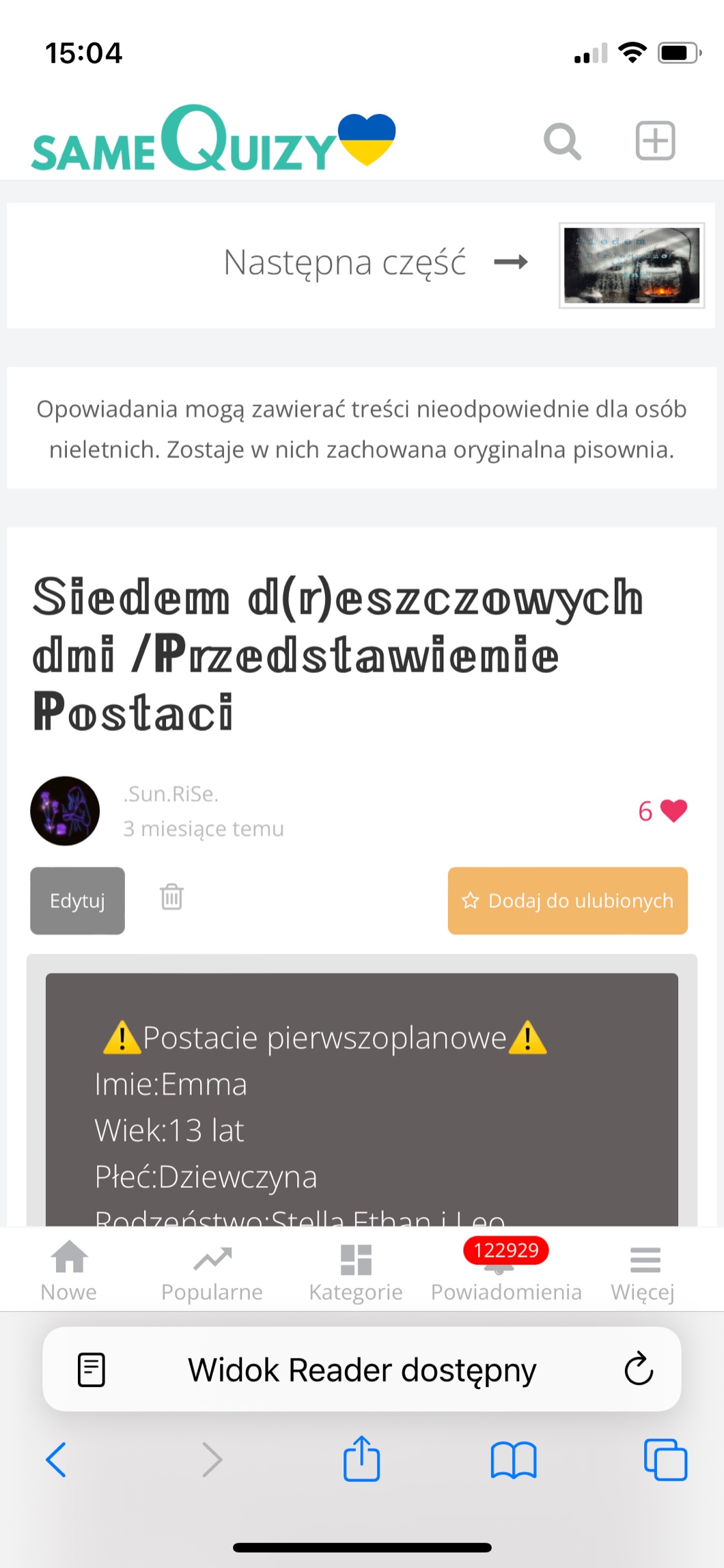Screen dimensions: 724x1568
Task: Reload the page
Action: click(639, 1368)
